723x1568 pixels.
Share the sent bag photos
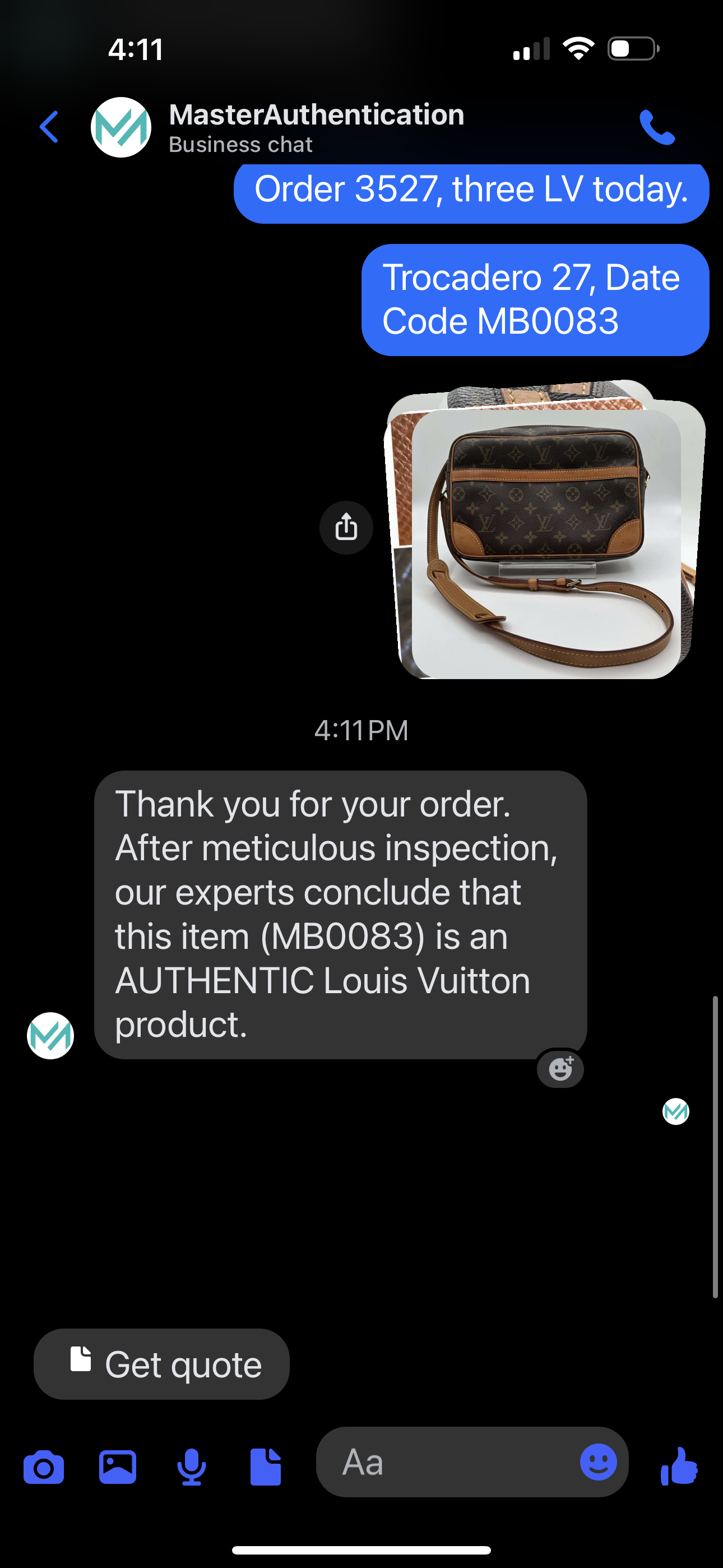pos(346,527)
